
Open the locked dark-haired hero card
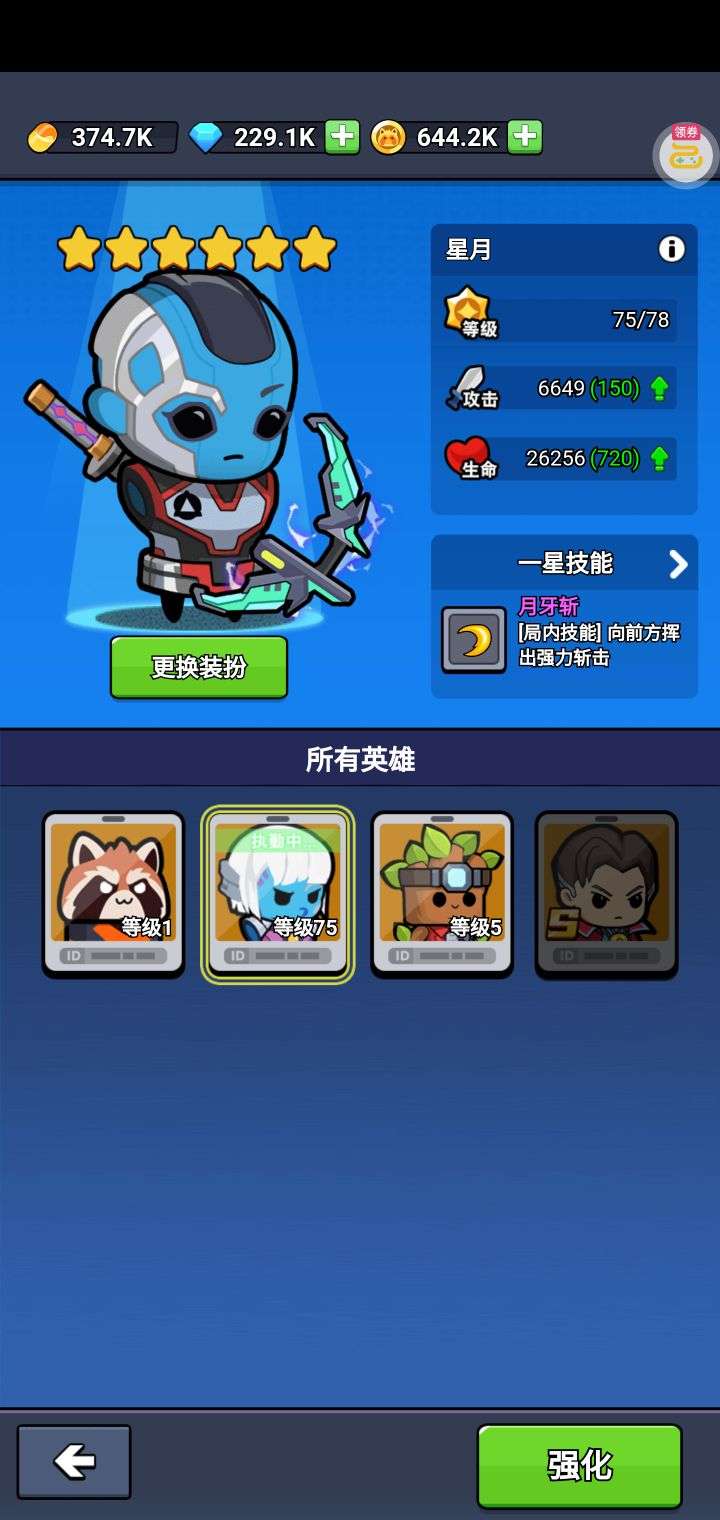click(606, 894)
